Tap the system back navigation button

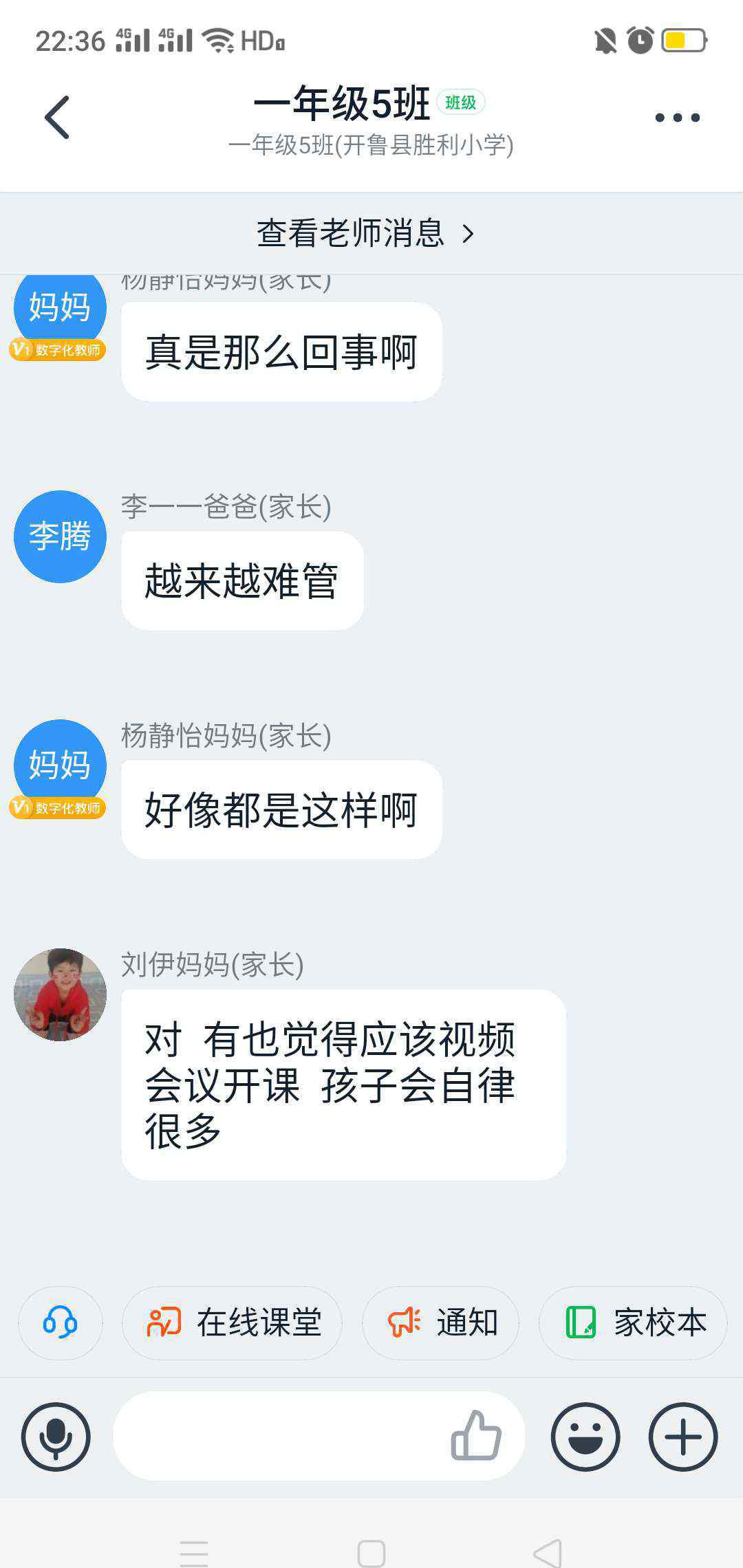[x=548, y=1553]
